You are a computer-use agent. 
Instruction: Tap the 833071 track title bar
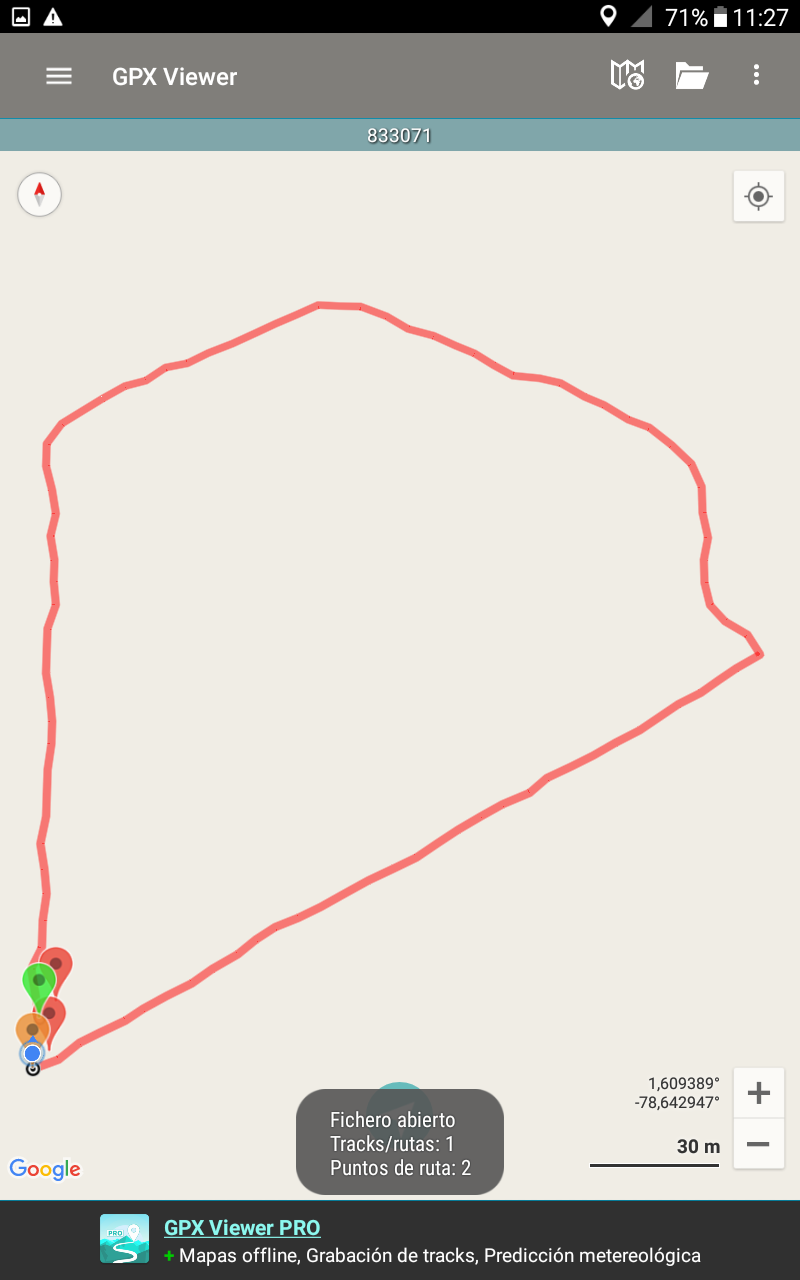click(x=400, y=135)
